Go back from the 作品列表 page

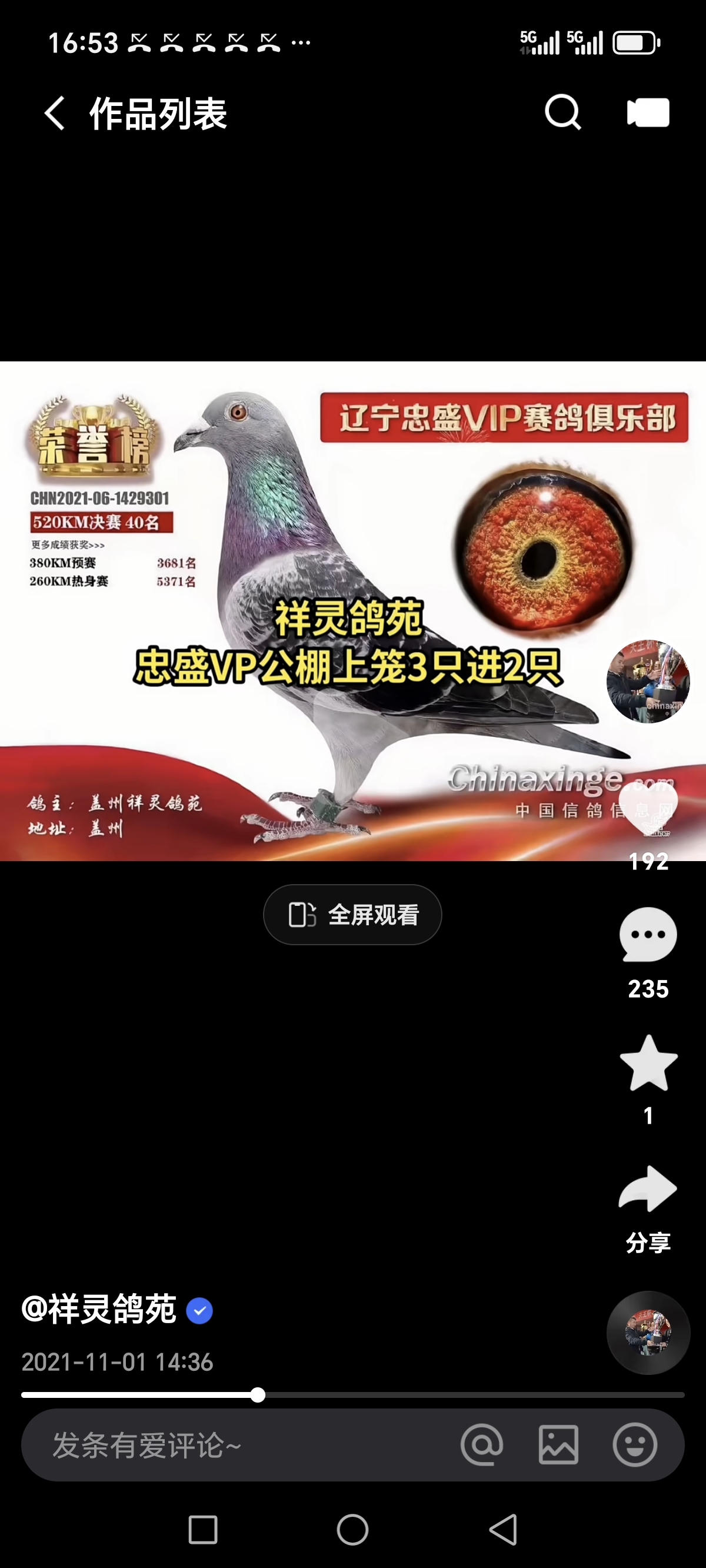55,113
